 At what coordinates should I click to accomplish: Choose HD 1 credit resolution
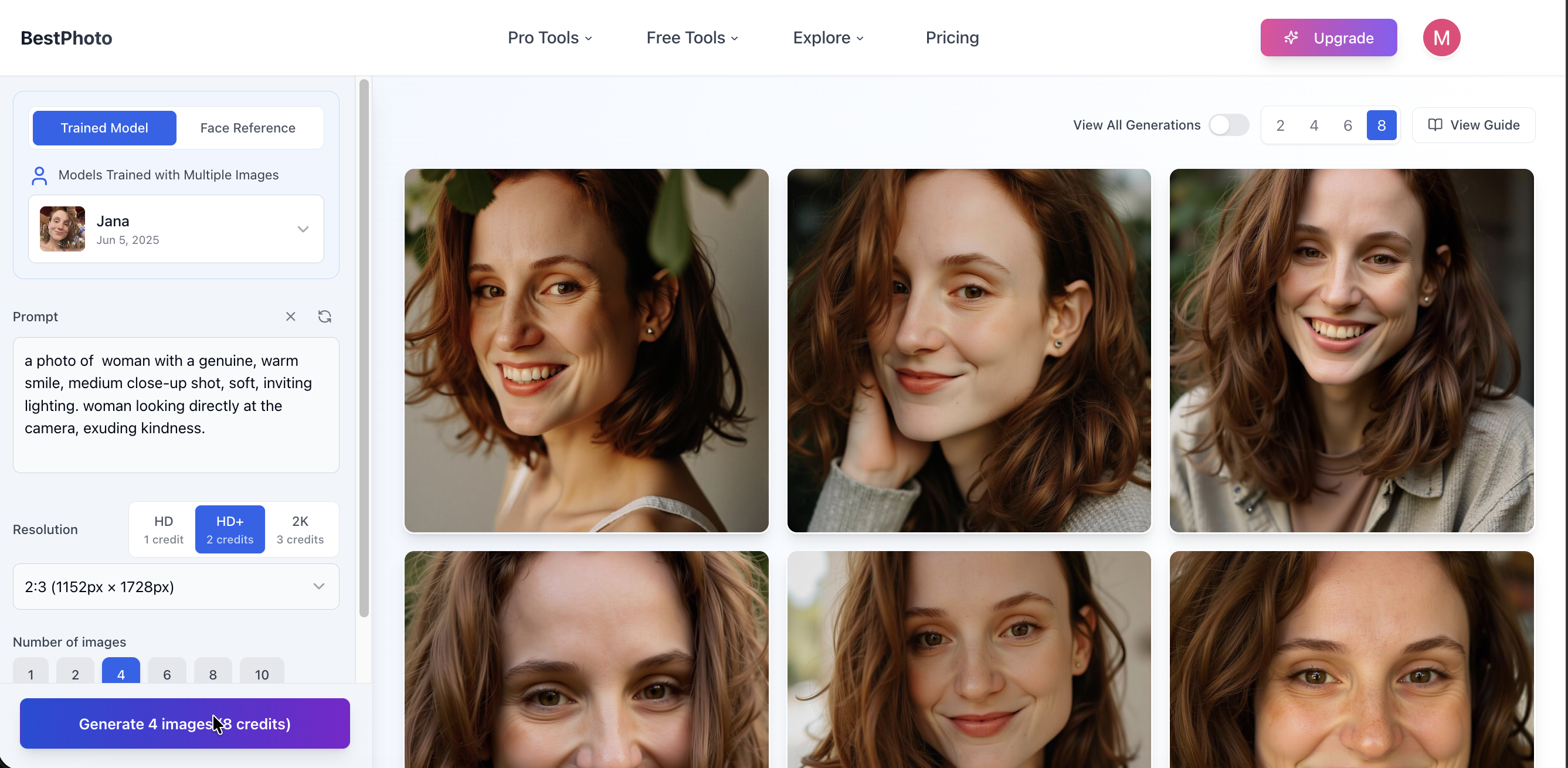[x=163, y=529]
